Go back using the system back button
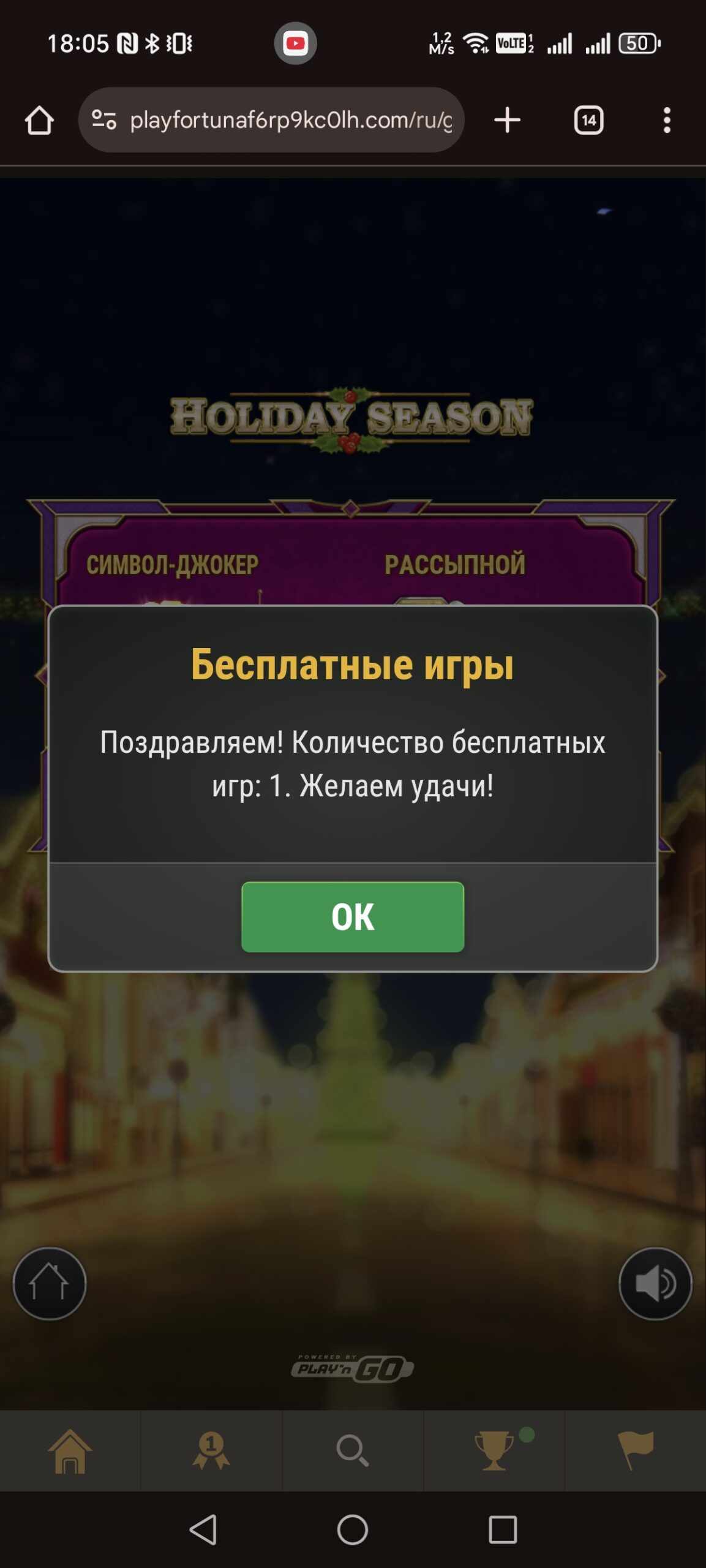The width and height of the screenshot is (706, 1568). tap(203, 1530)
